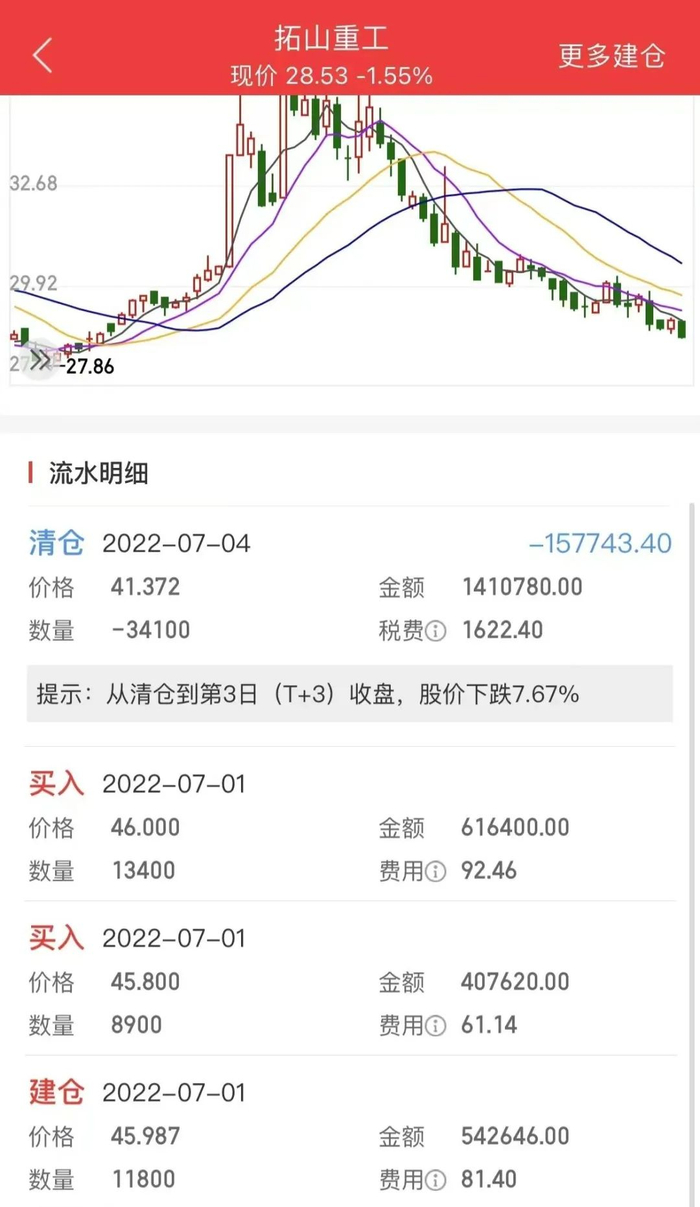
Task: Expand the chart with the double-arrow icon
Action: click(40, 361)
